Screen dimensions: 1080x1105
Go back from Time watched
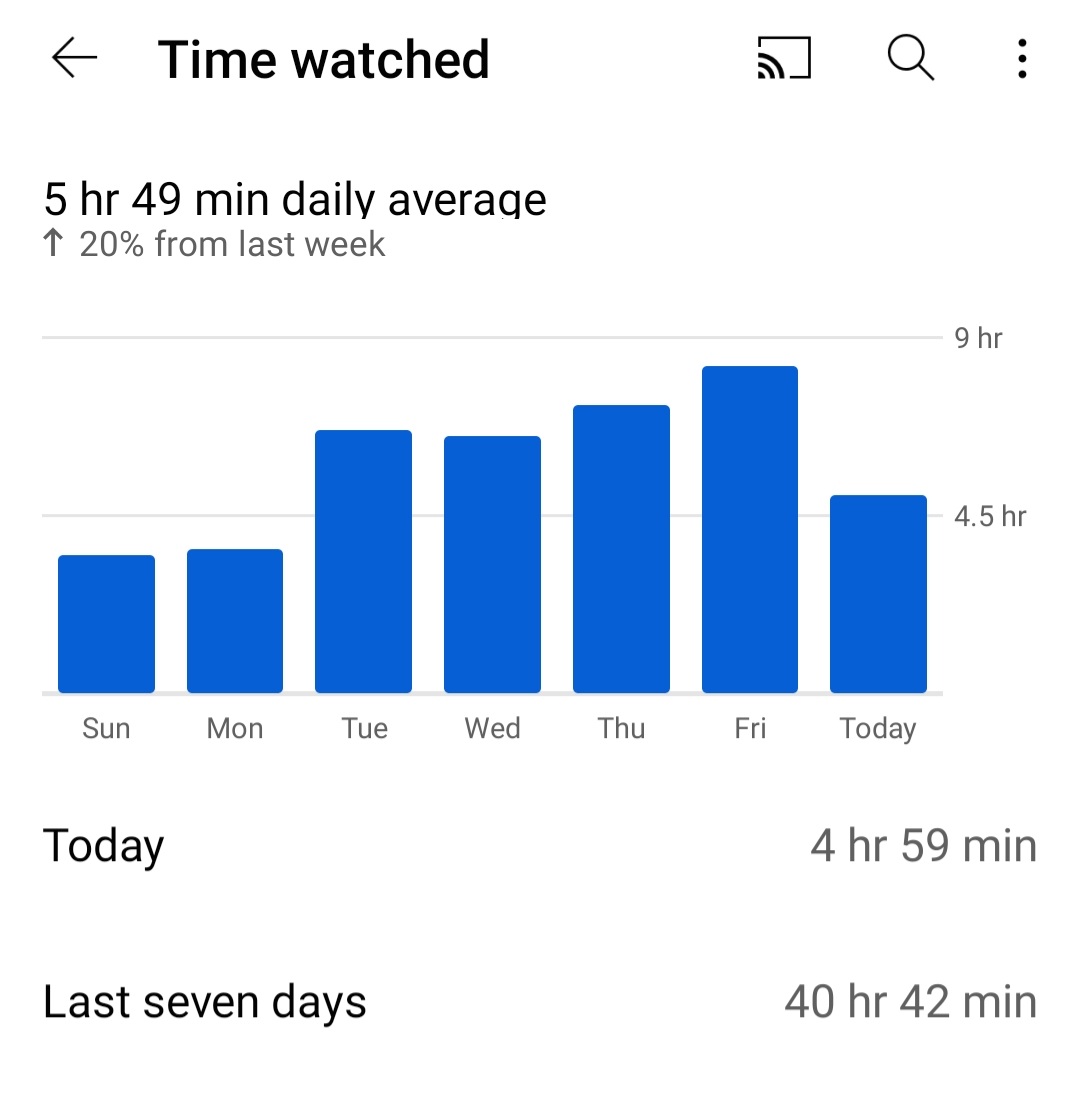pos(75,59)
